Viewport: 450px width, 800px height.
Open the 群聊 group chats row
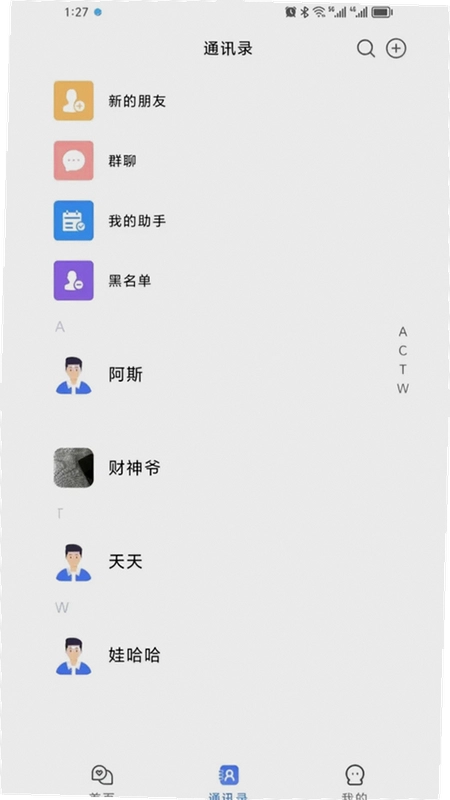point(225,161)
